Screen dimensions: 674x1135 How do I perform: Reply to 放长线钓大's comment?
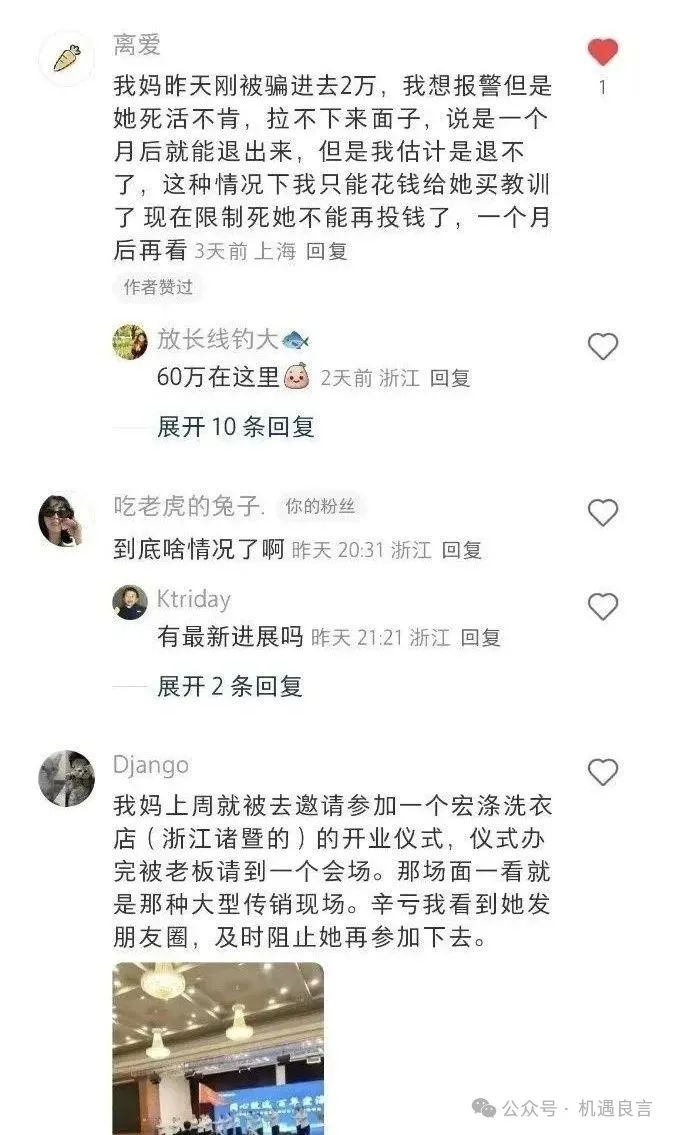[x=450, y=379]
